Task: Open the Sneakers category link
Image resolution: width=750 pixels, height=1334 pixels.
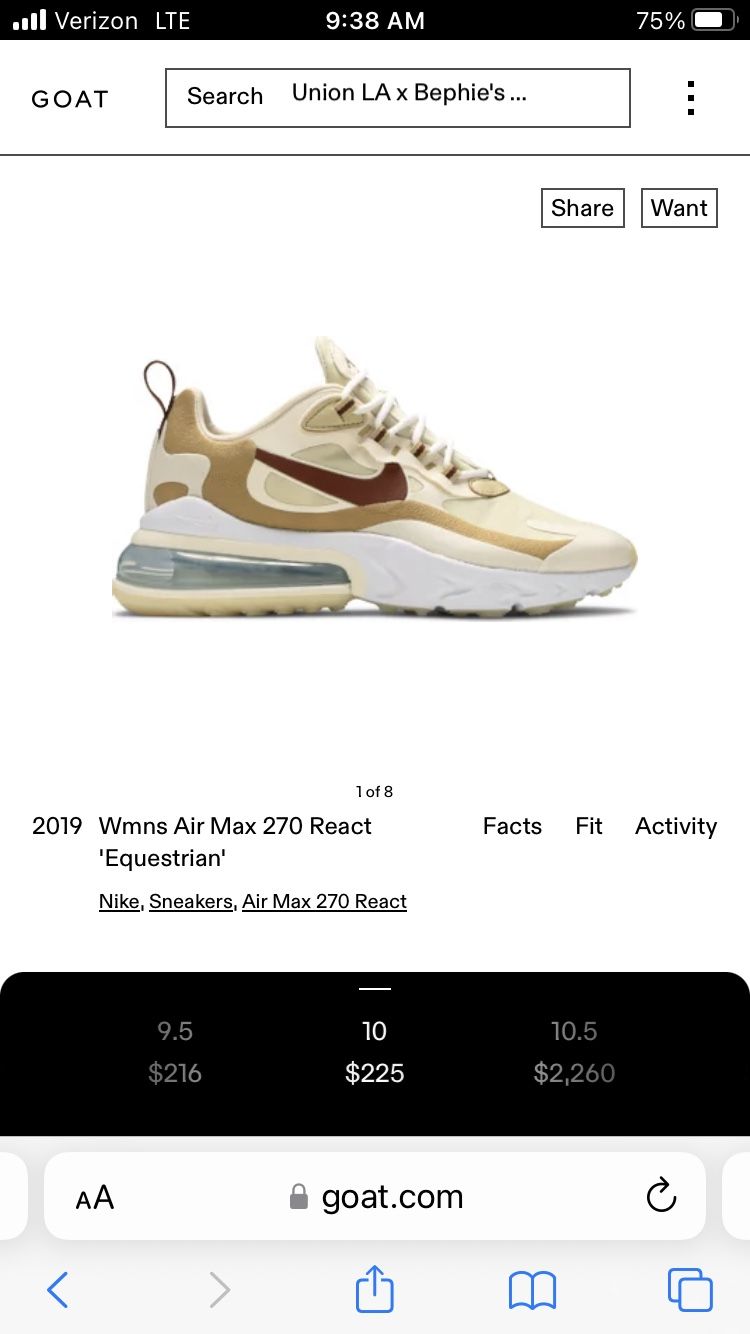Action: (x=192, y=901)
